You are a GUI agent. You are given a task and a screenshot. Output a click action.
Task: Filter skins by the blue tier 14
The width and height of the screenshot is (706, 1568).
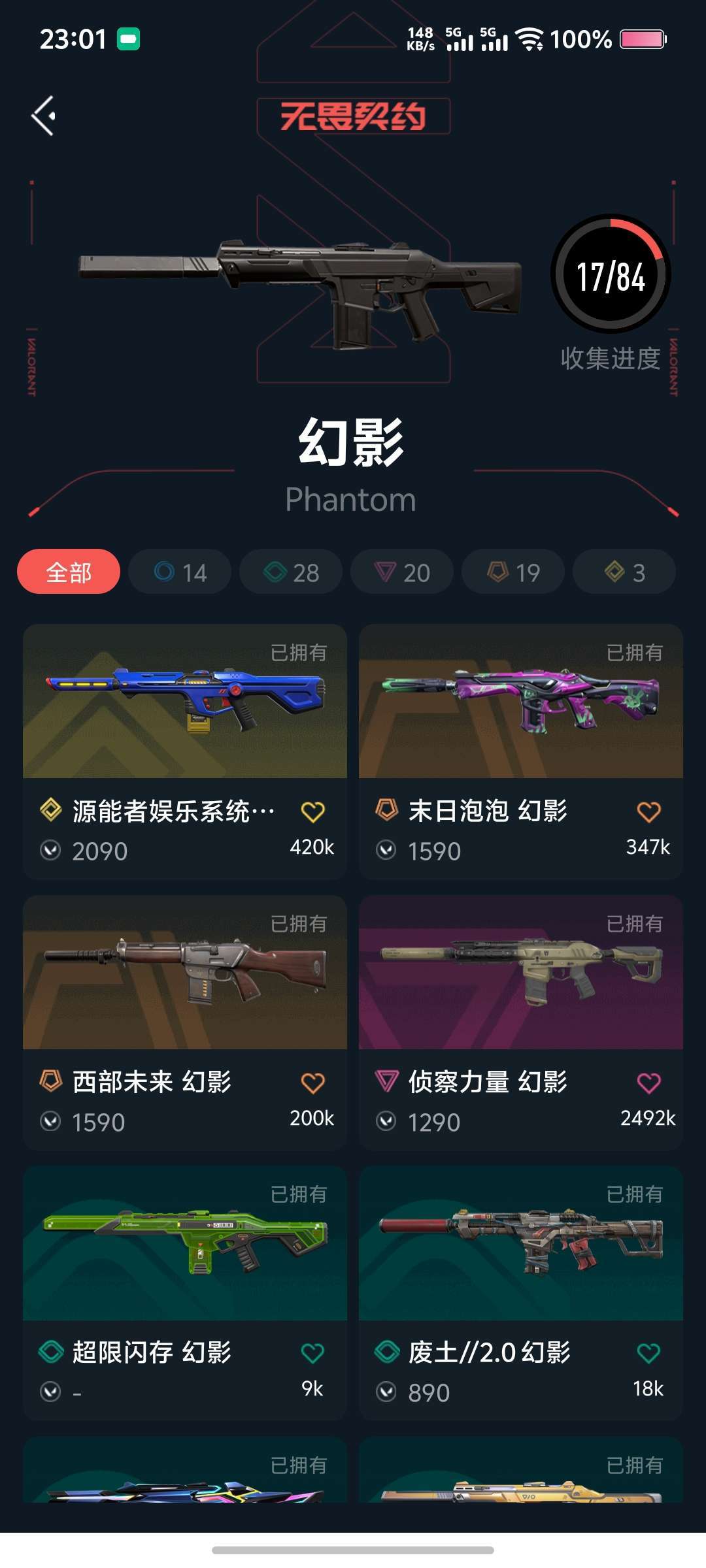tap(180, 572)
